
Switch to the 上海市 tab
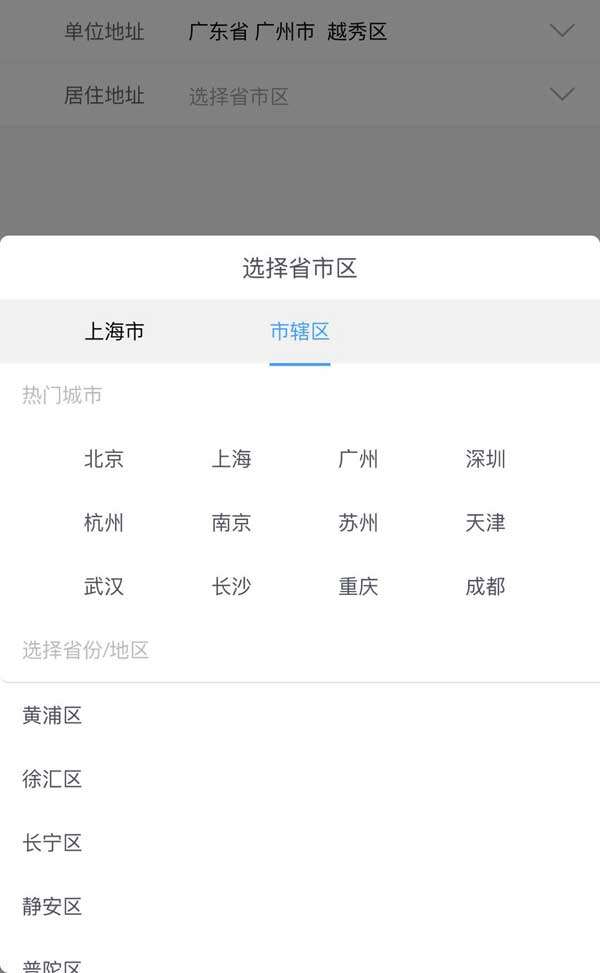(x=114, y=332)
